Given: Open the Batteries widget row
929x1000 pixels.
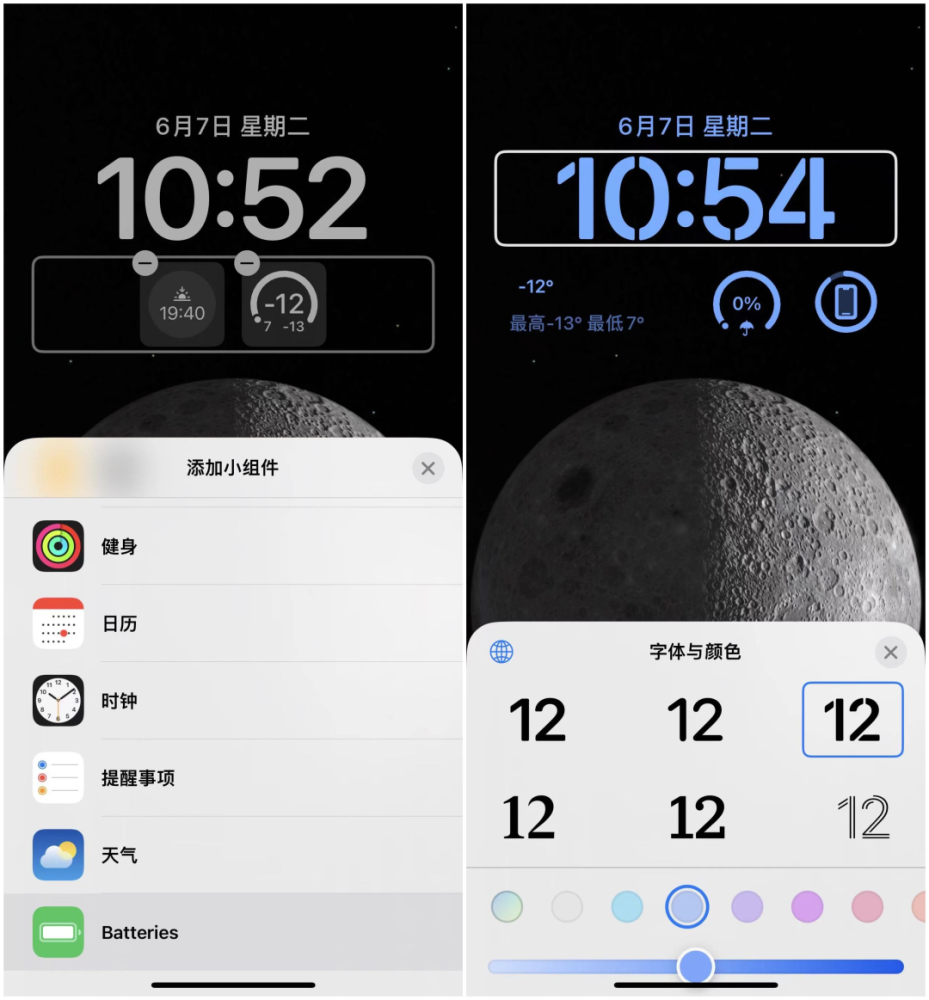Looking at the screenshot, I should pos(232,932).
